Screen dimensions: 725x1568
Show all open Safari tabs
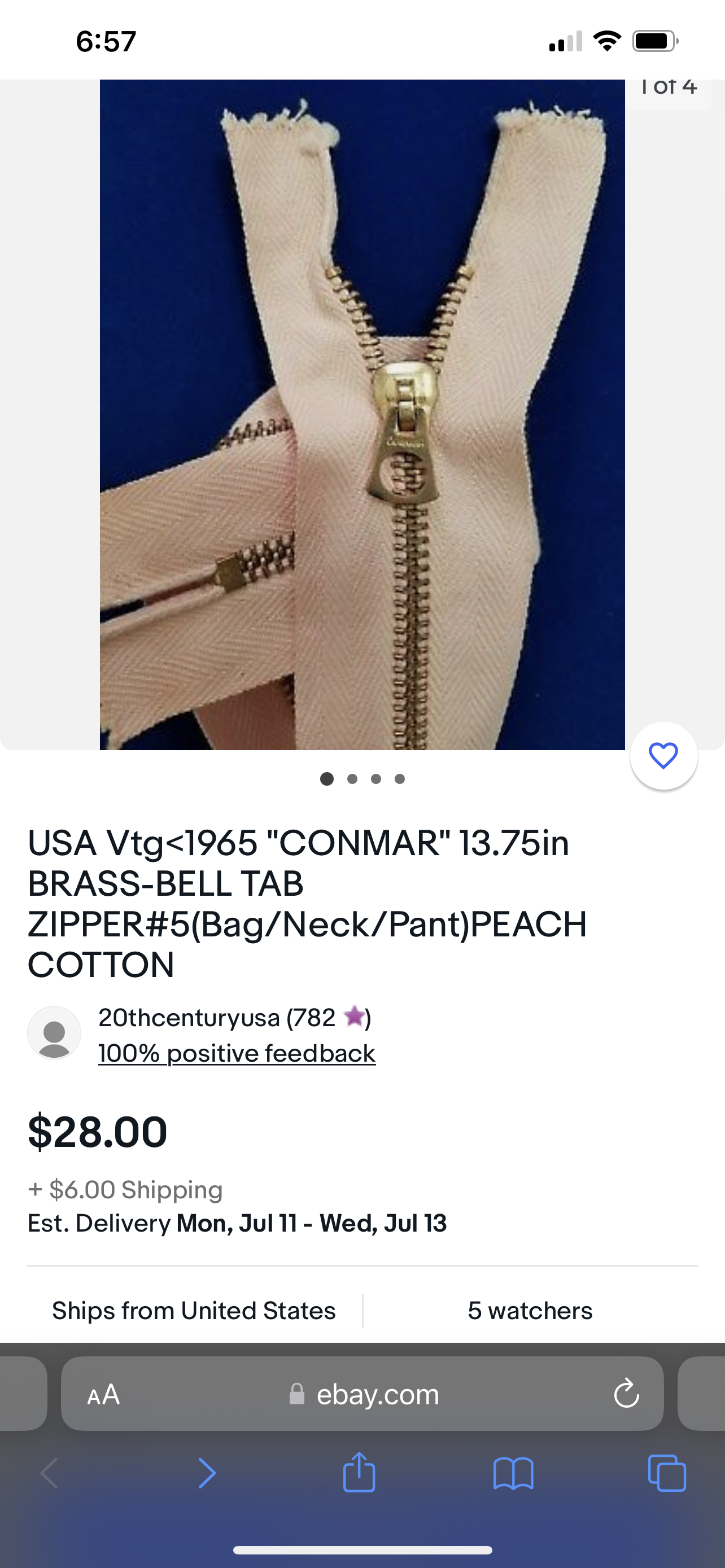click(x=667, y=1474)
